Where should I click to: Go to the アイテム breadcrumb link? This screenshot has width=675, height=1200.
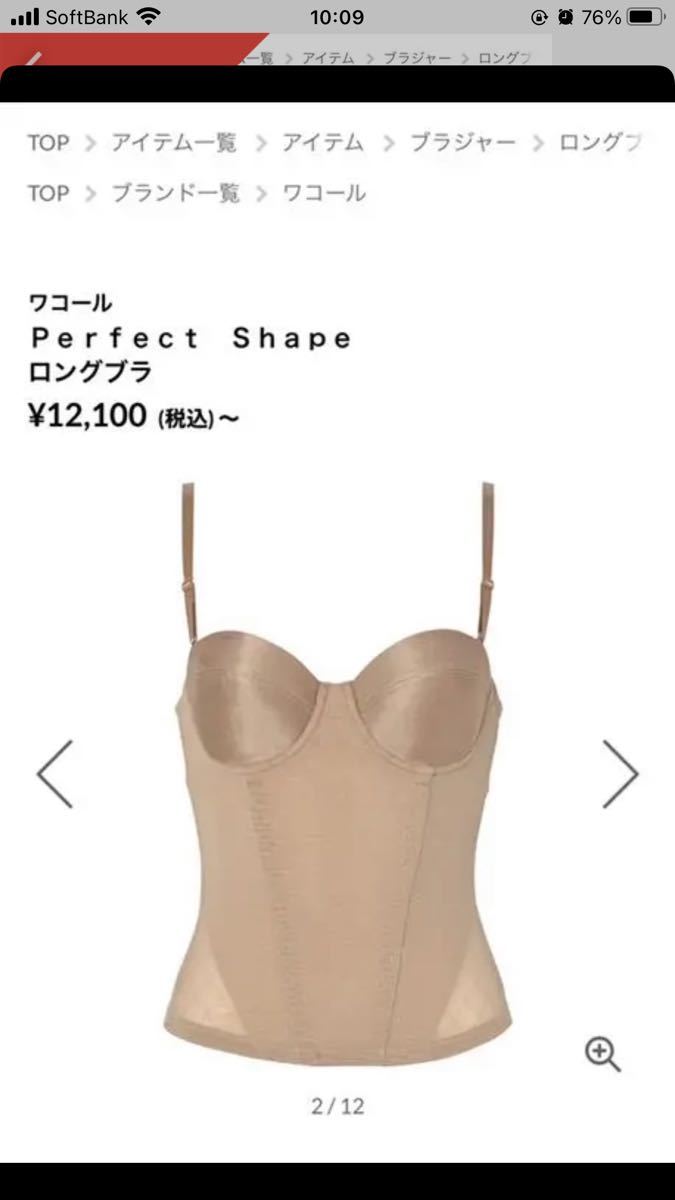click(322, 143)
